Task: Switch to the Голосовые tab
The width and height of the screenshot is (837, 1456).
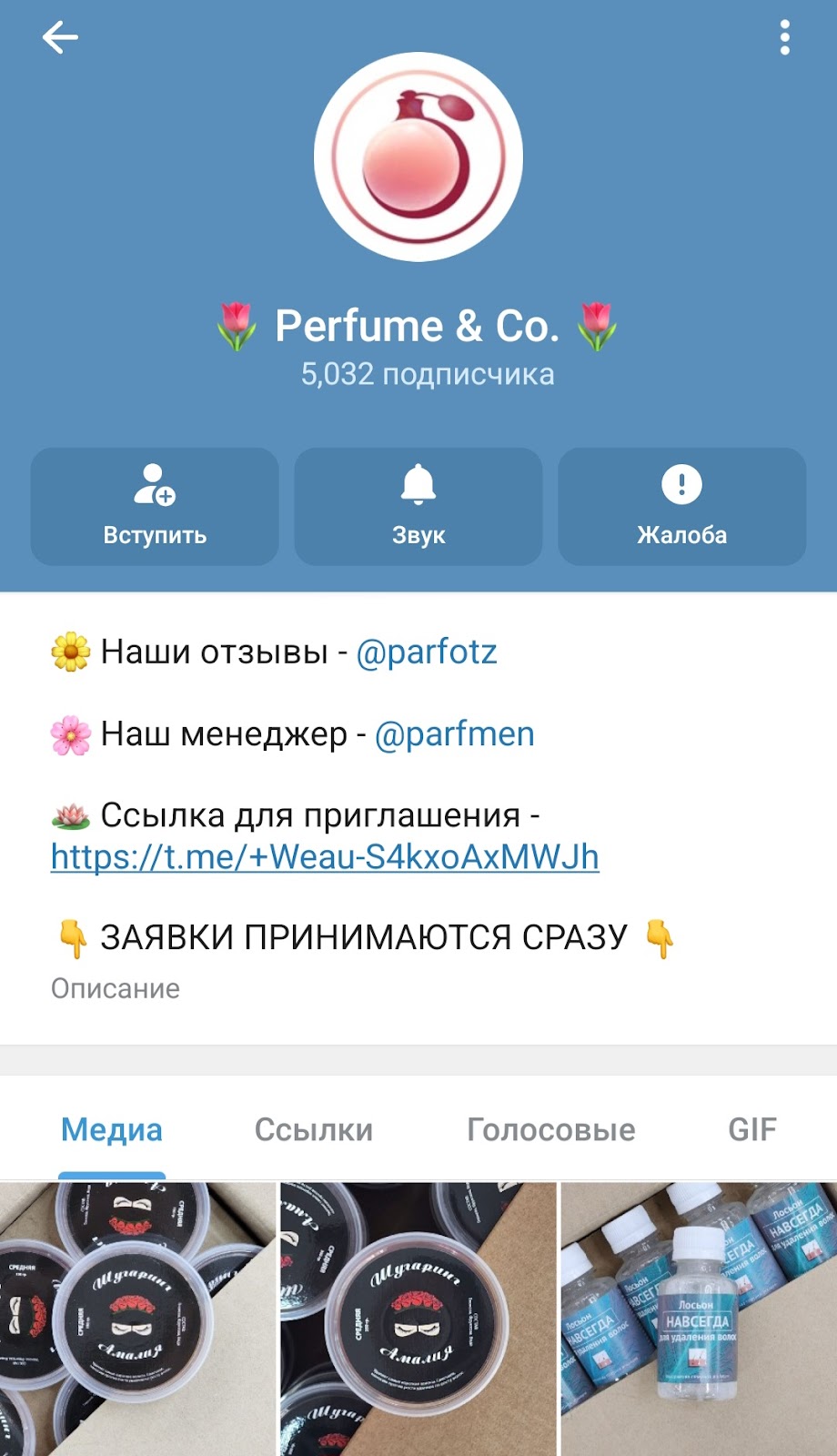Action: pos(551,1130)
